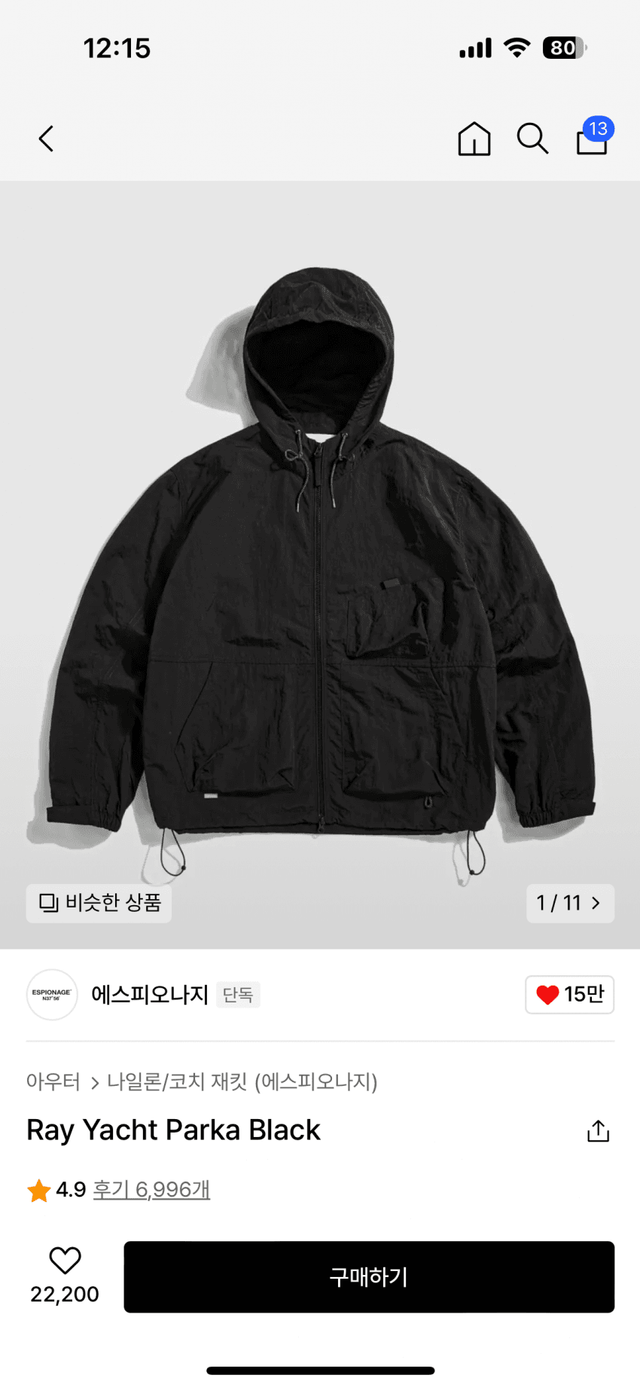Open 나일론/코치 재킷 category link
The width and height of the screenshot is (640, 1388).
click(242, 1081)
